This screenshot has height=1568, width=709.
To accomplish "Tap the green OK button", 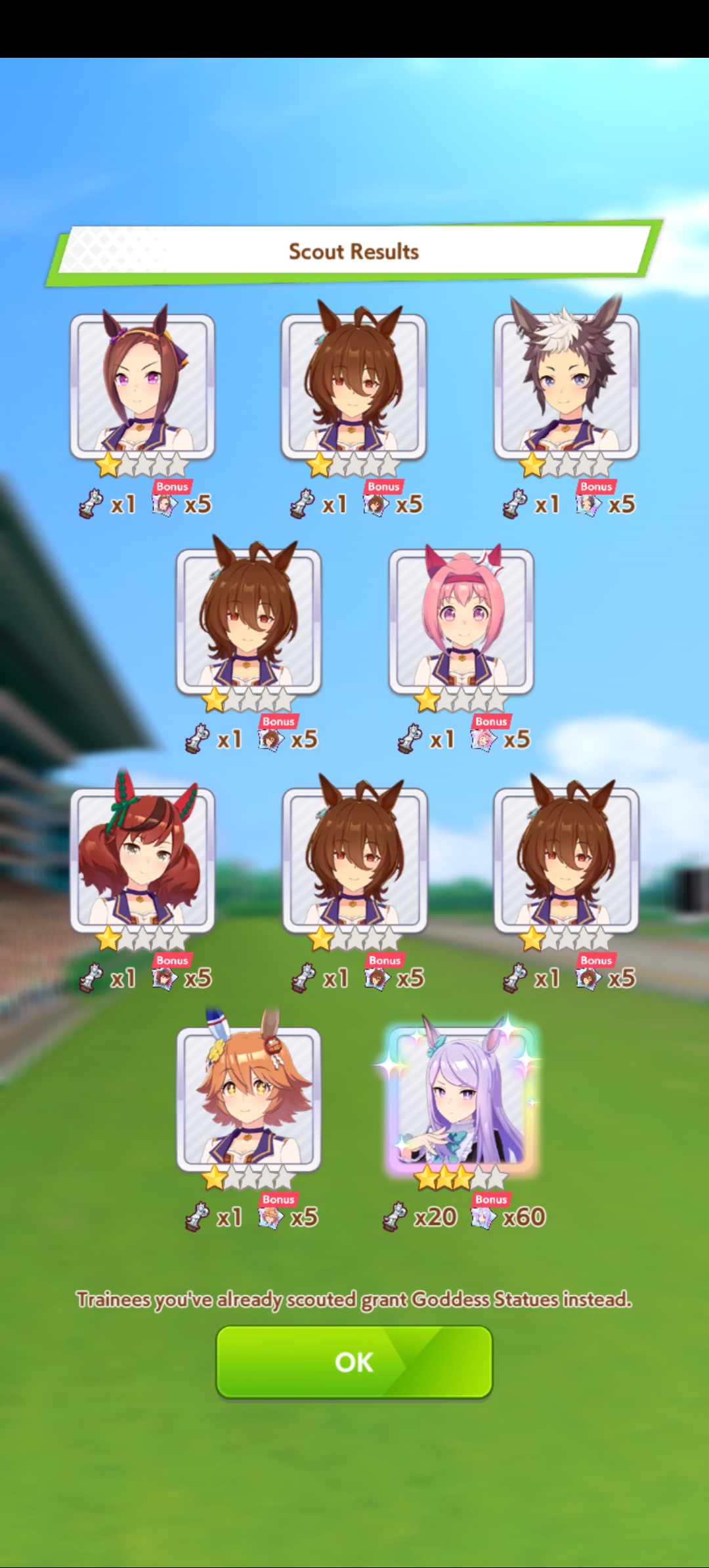I will [354, 1361].
